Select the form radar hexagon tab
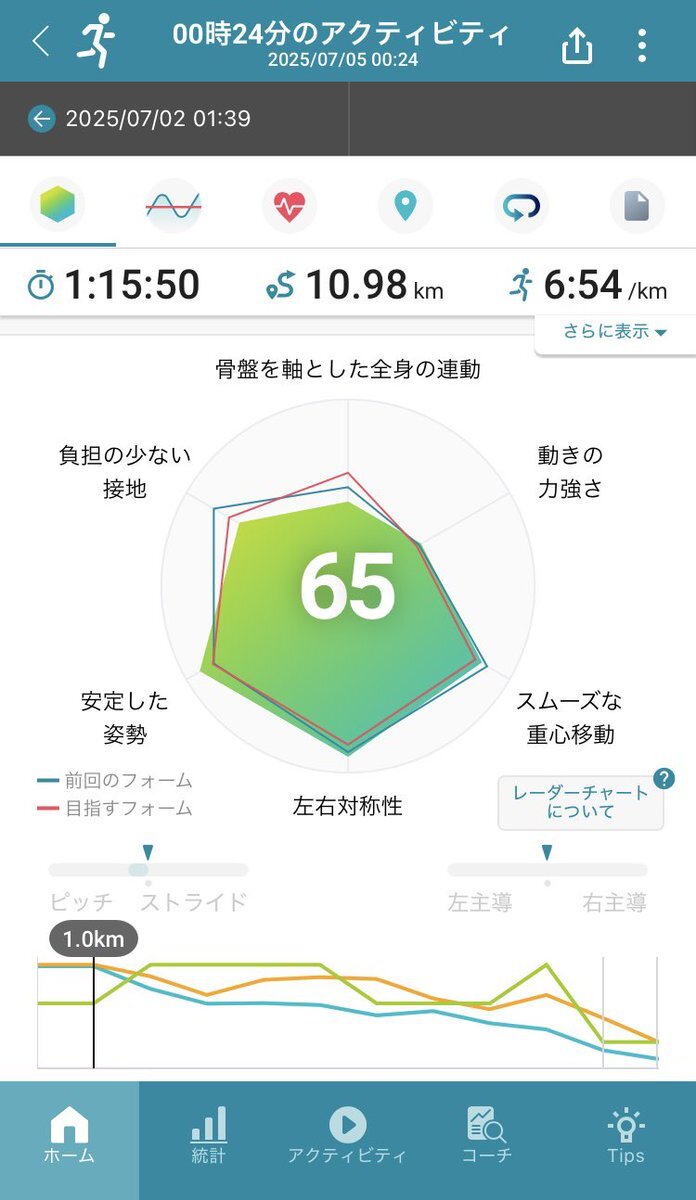This screenshot has height=1200, width=696. [x=57, y=206]
